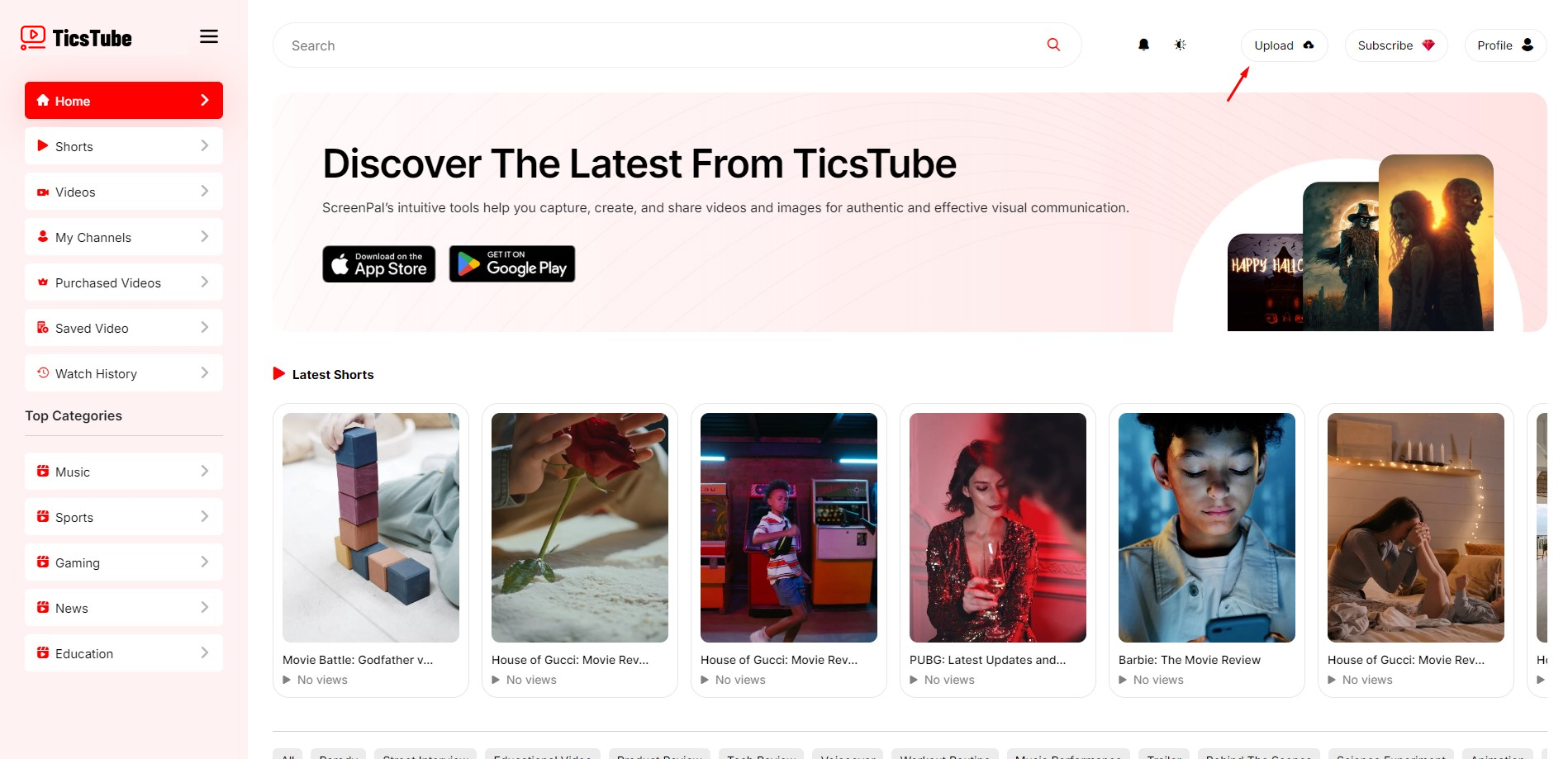Open Watch History
This screenshot has height=759, width=1568.
(x=124, y=373)
